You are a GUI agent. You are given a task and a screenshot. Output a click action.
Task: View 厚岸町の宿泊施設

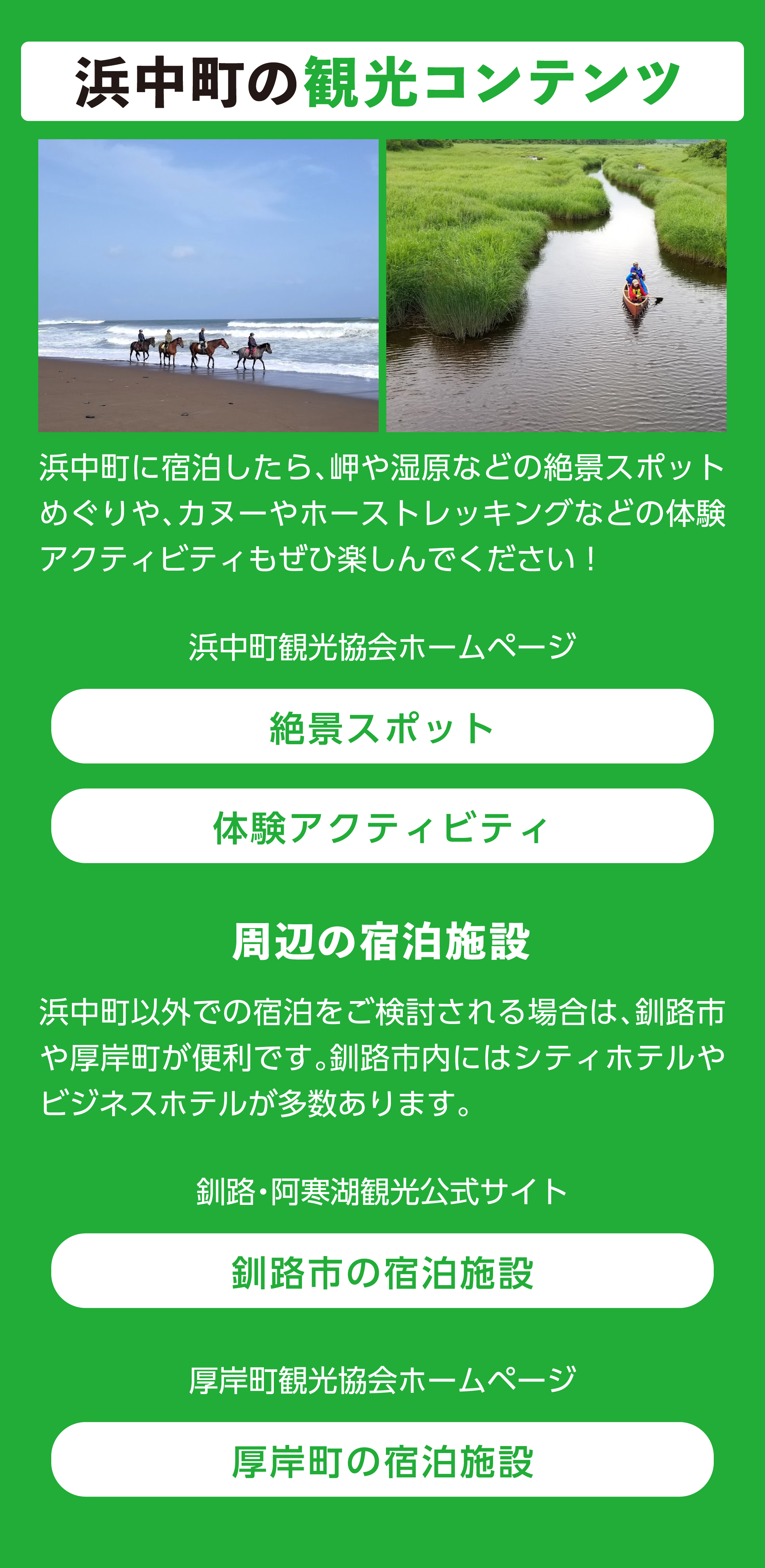pos(382,1460)
